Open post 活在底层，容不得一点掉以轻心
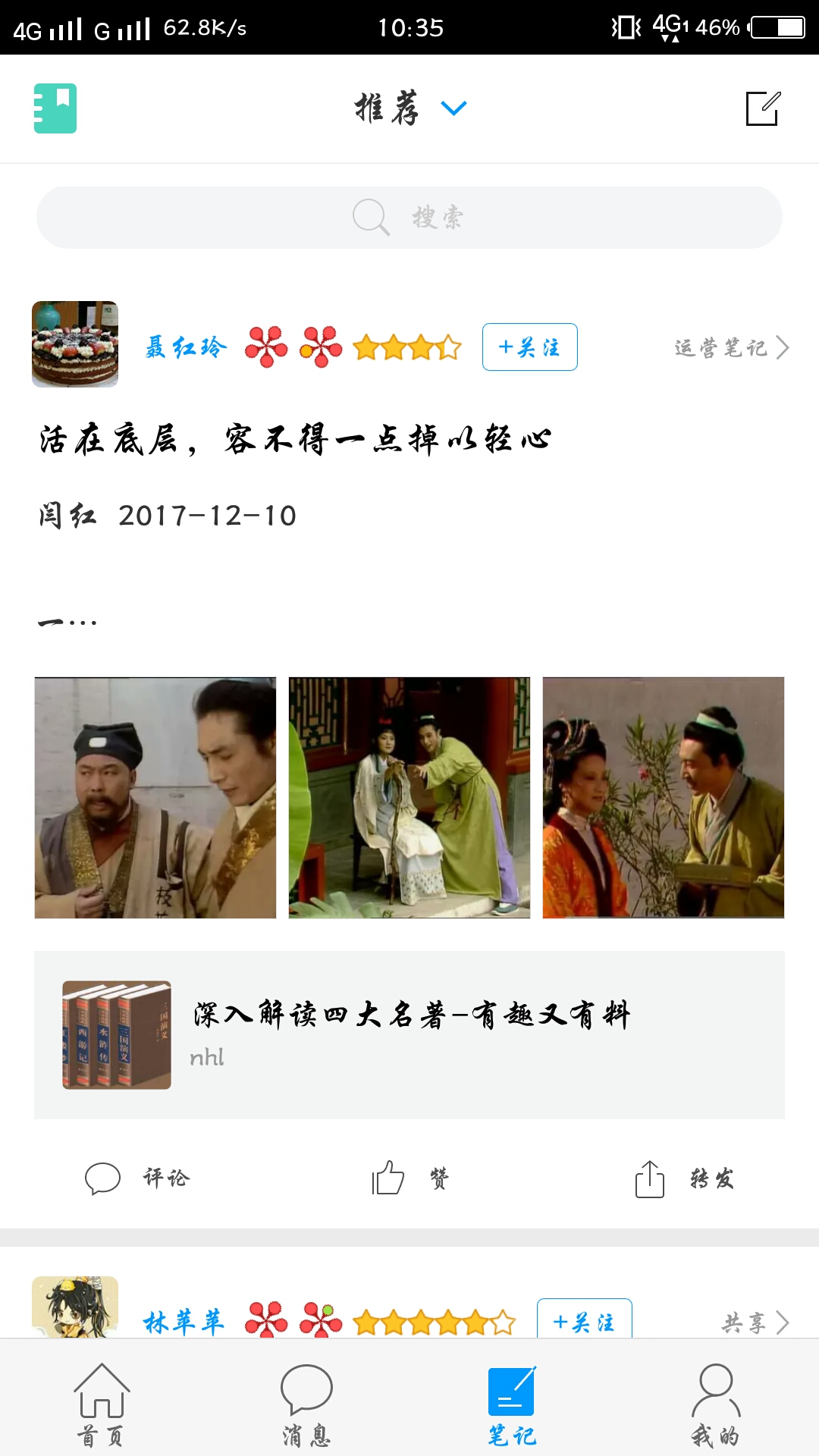Image resolution: width=819 pixels, height=1456 pixels. (x=296, y=439)
